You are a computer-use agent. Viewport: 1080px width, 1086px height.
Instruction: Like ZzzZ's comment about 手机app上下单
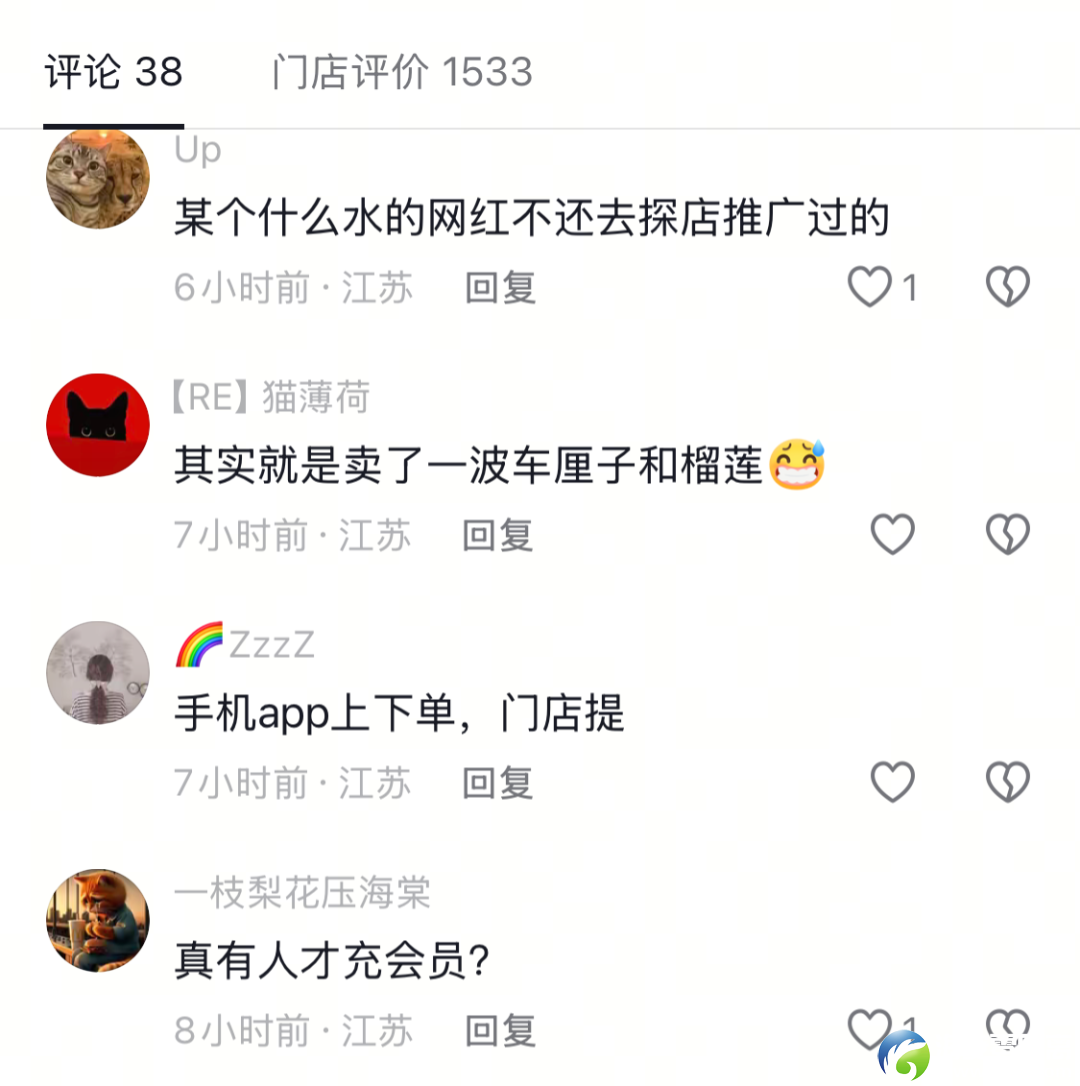(x=892, y=782)
